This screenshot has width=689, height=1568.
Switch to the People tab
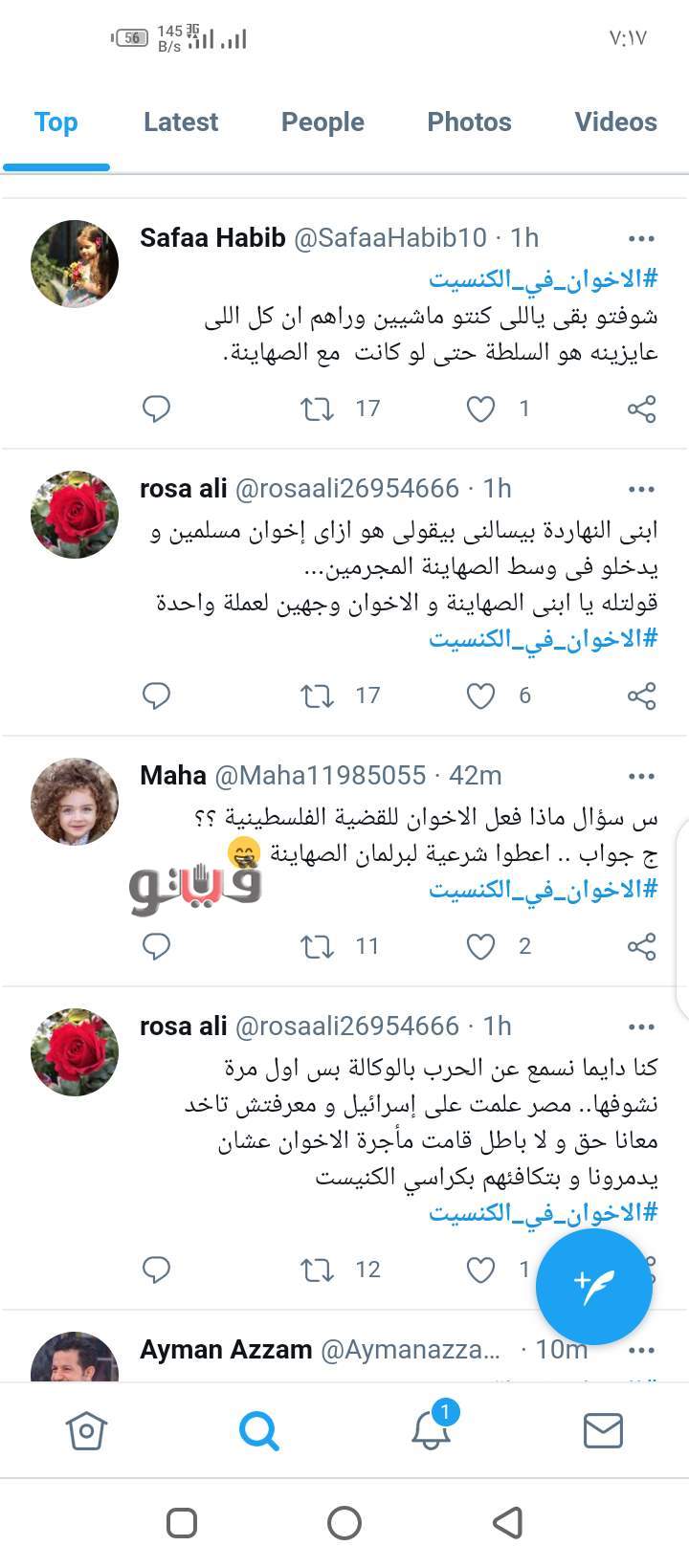[322, 122]
